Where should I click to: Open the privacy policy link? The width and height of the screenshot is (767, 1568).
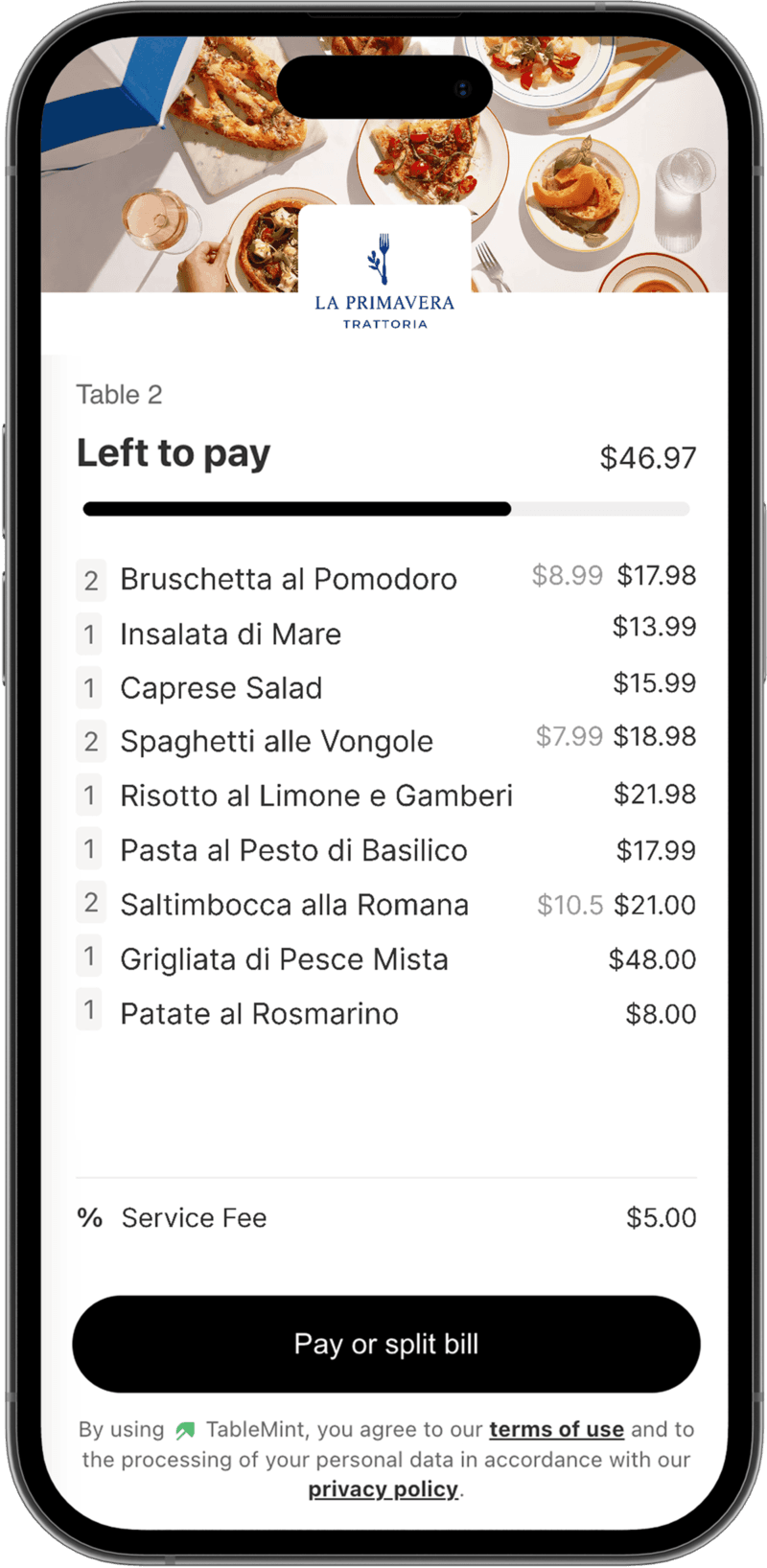(383, 1488)
